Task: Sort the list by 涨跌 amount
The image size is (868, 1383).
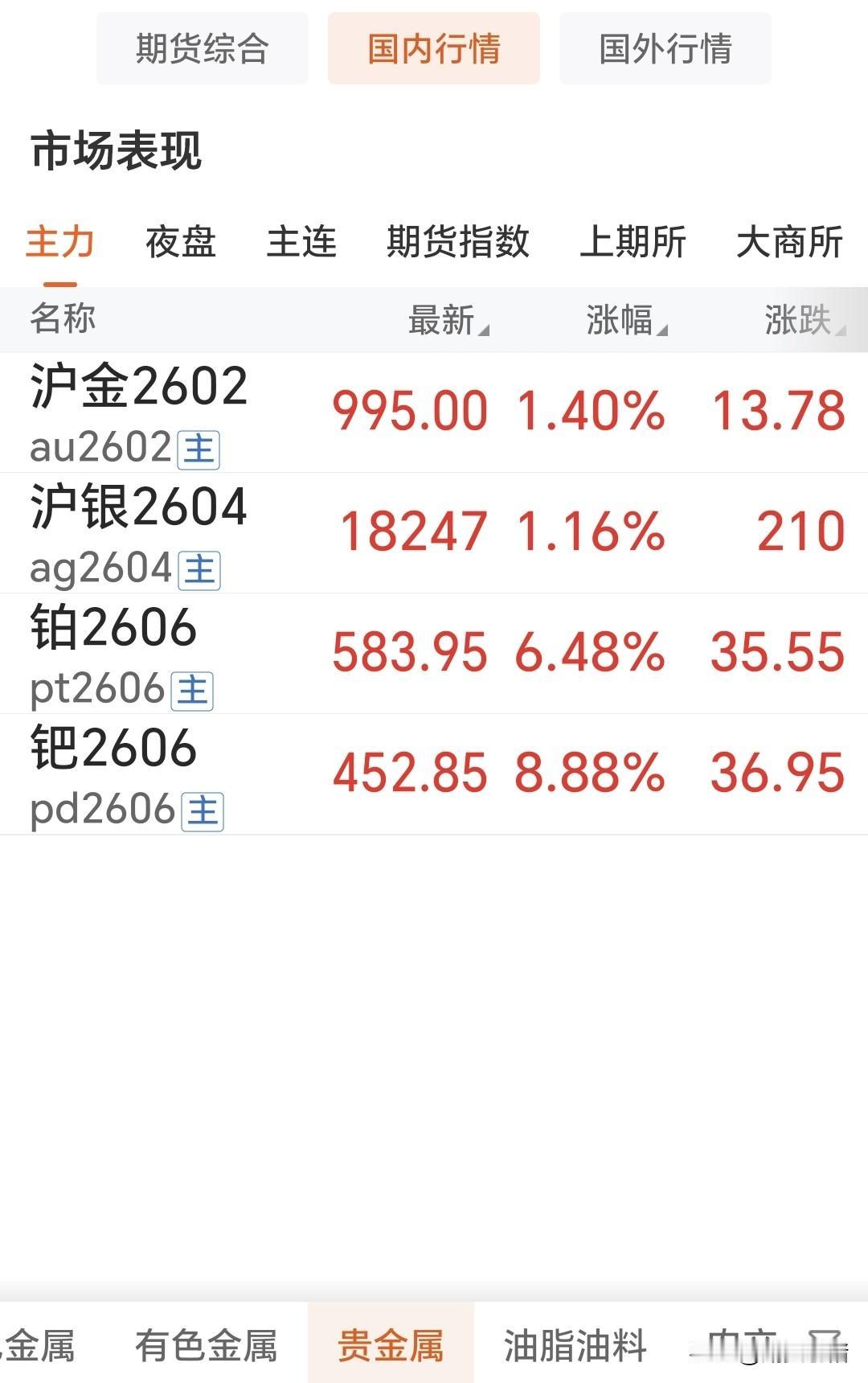Action: tap(804, 320)
